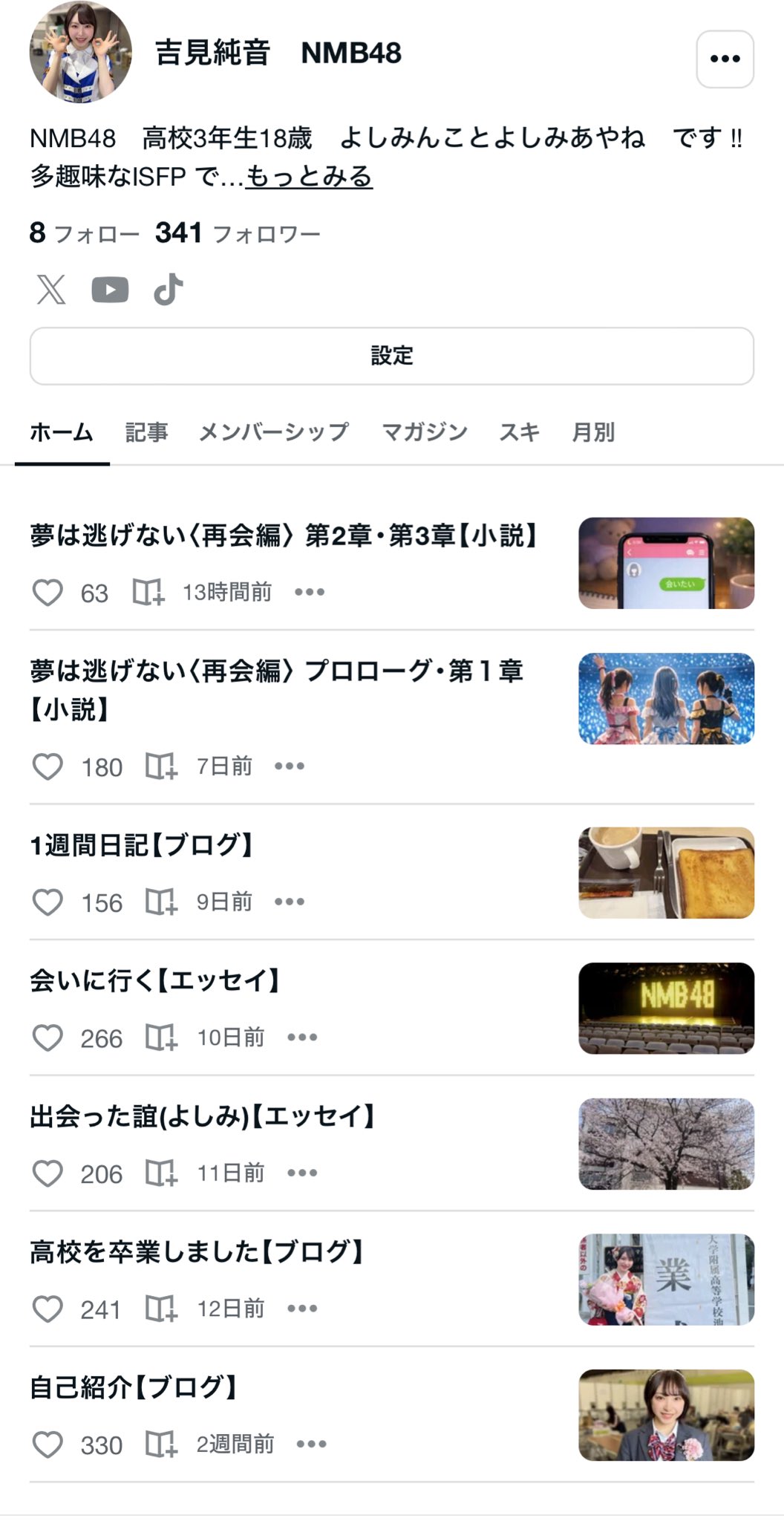This screenshot has height=1521, width=784.
Task: Open the linked X account
Action: (x=51, y=289)
